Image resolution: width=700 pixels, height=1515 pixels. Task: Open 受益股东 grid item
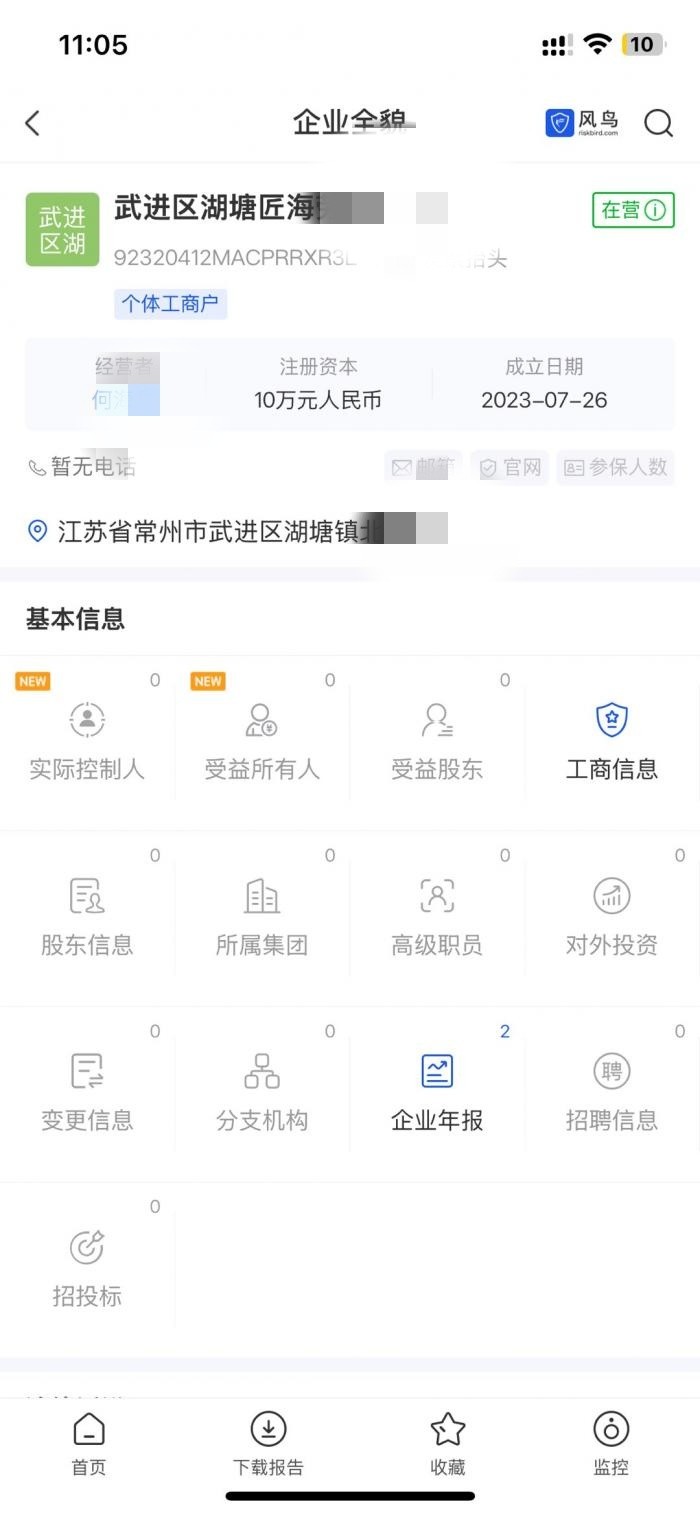437,742
